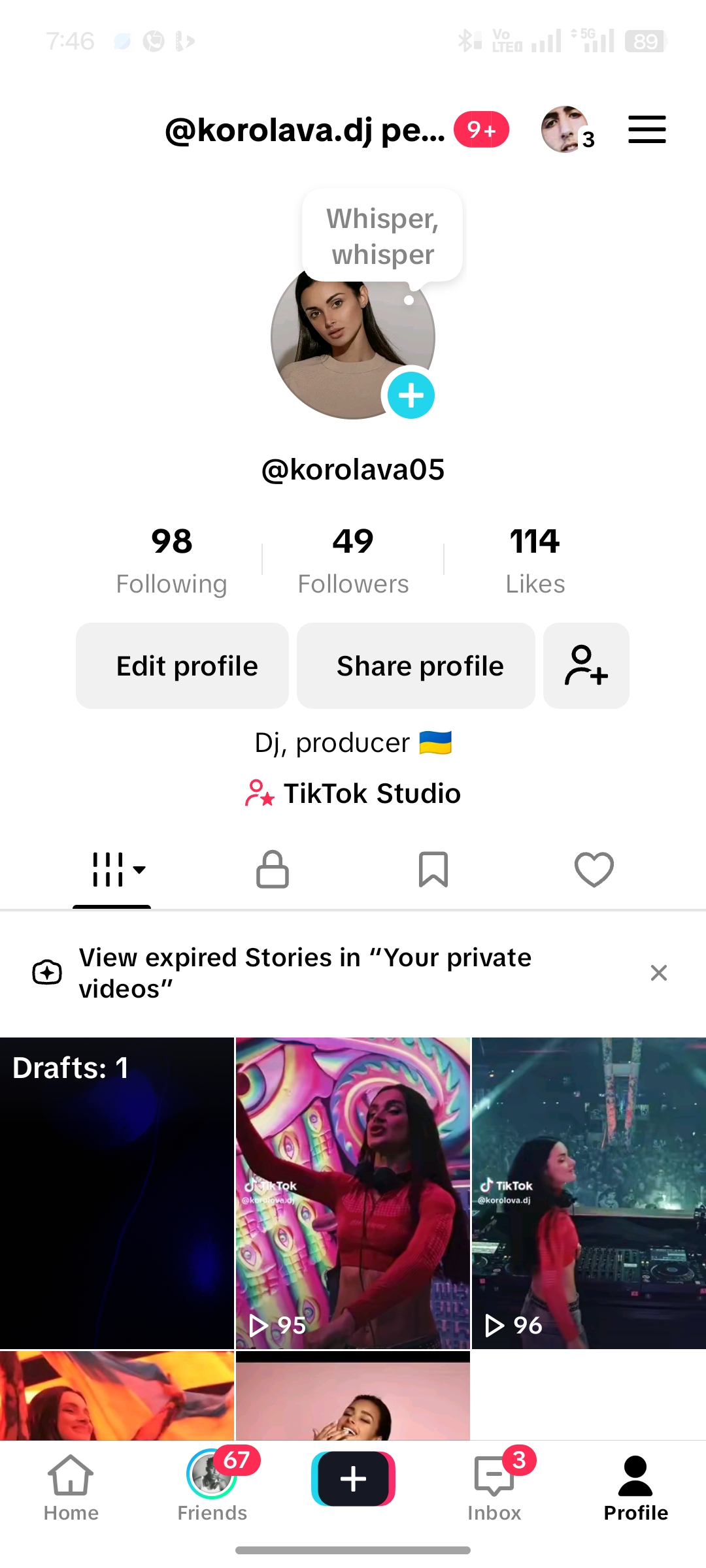Open the Friends tab
Image resolution: width=706 pixels, height=1568 pixels.
click(212, 1488)
